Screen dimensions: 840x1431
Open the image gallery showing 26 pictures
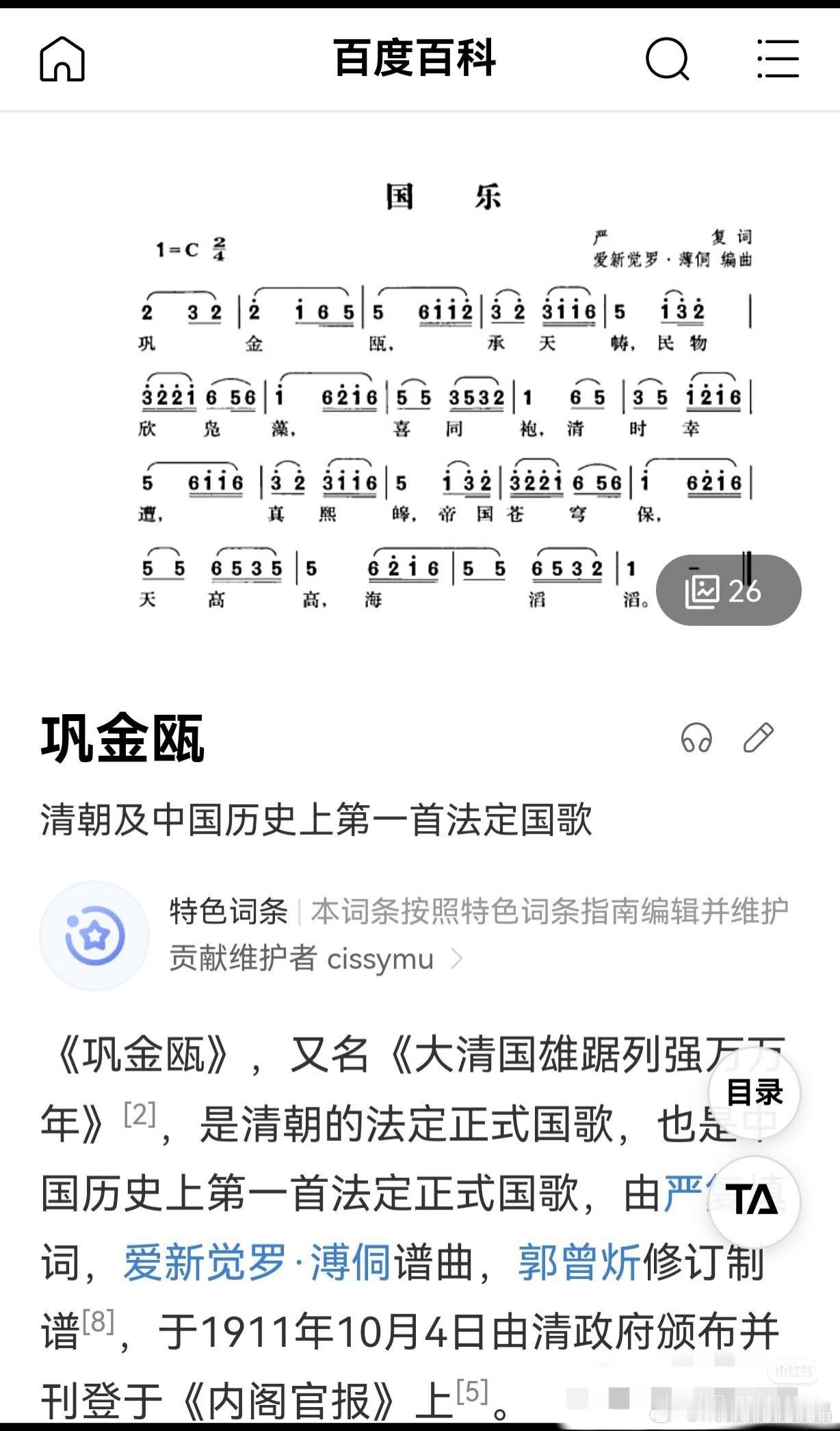727,591
